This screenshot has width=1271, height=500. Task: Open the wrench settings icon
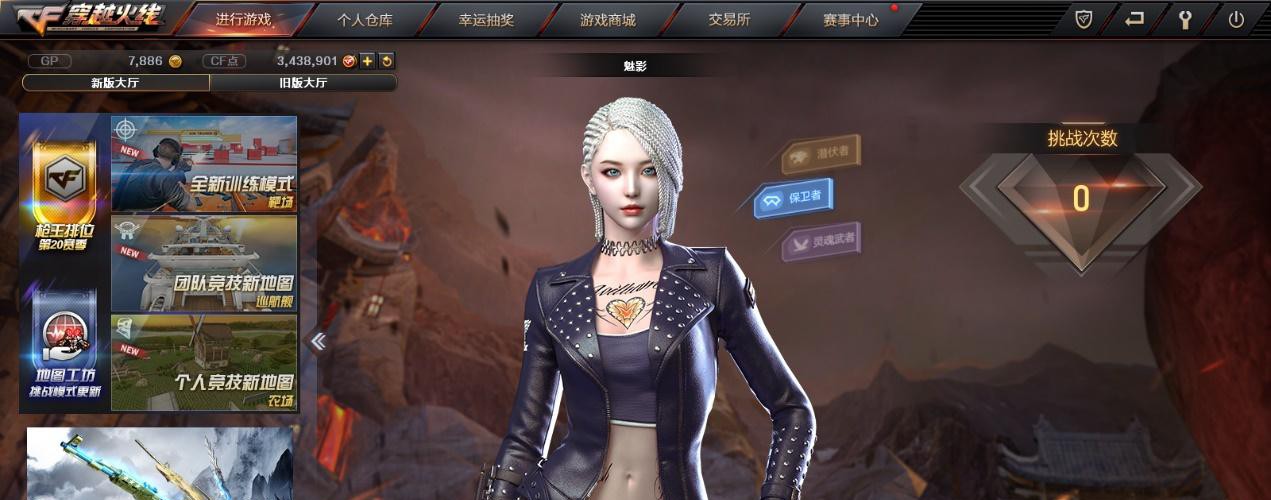tap(1185, 19)
